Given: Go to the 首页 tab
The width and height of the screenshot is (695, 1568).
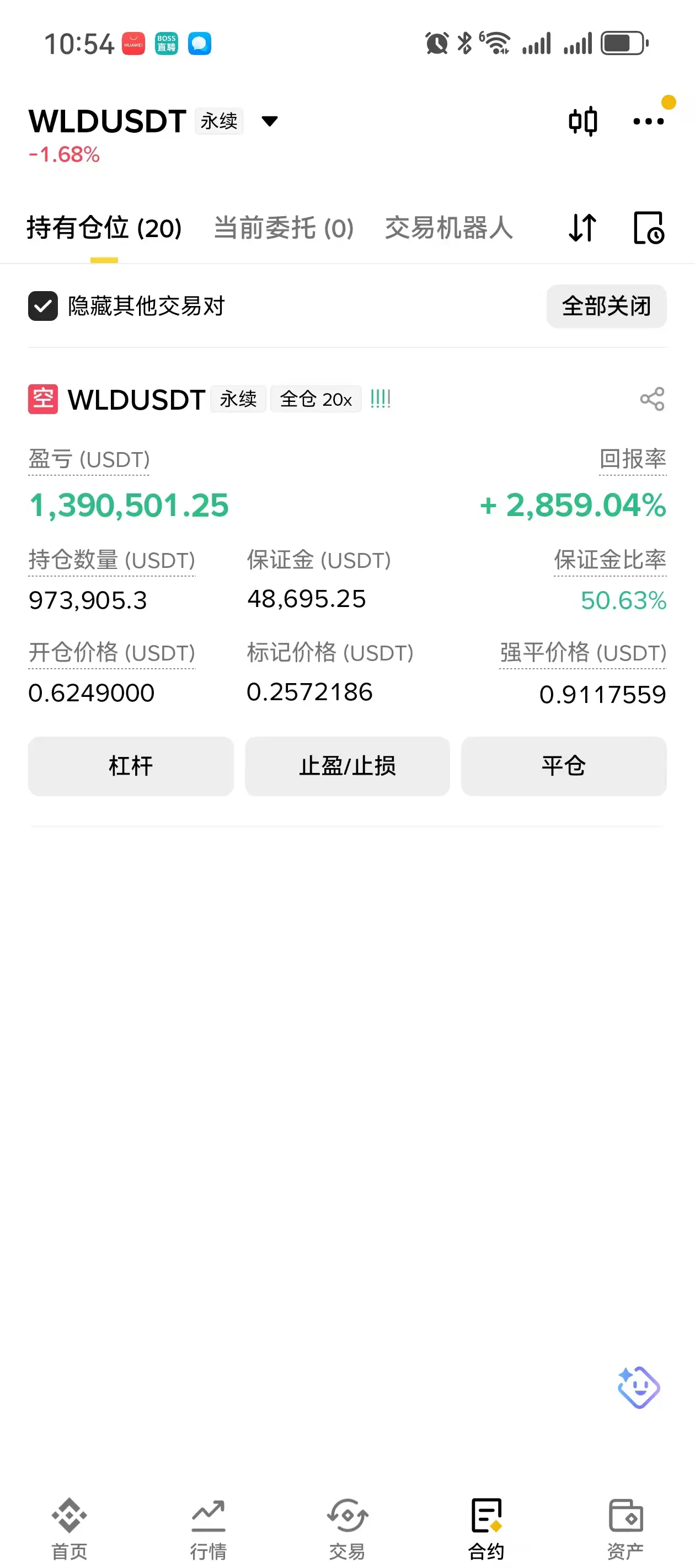Looking at the screenshot, I should 69,1528.
